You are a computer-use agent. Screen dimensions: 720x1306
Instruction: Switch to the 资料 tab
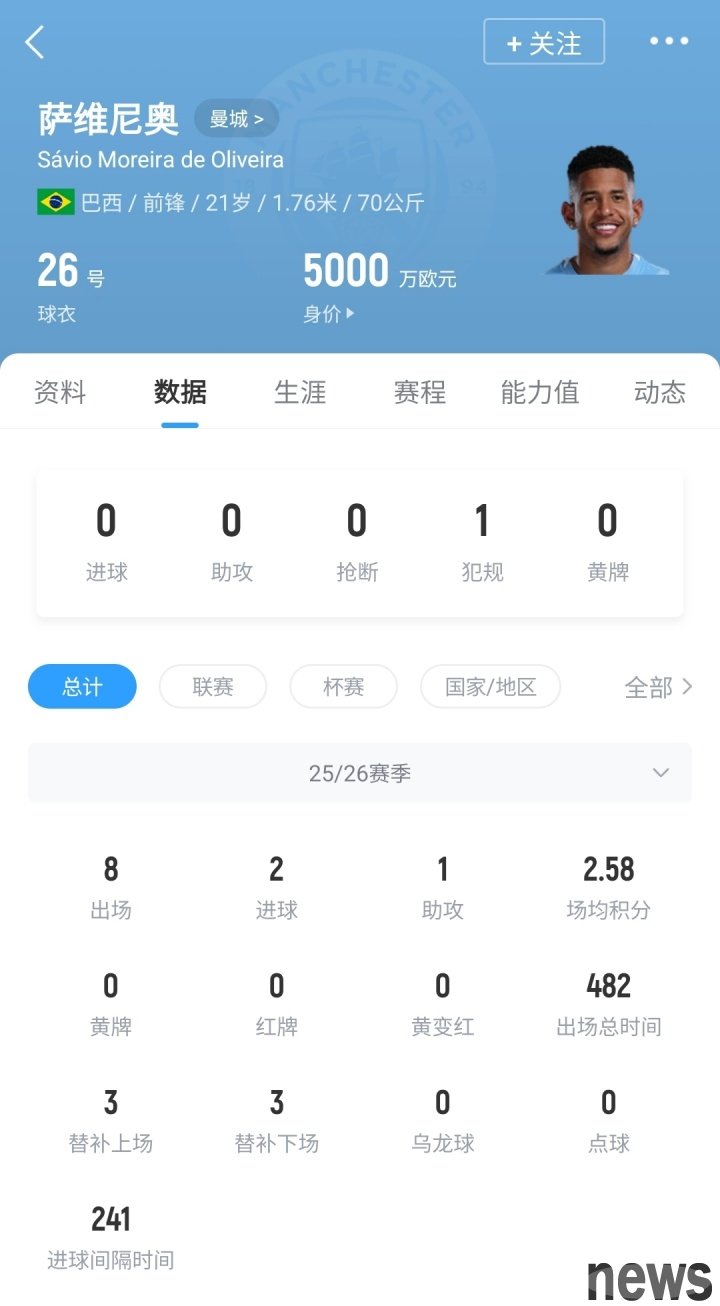click(x=60, y=392)
